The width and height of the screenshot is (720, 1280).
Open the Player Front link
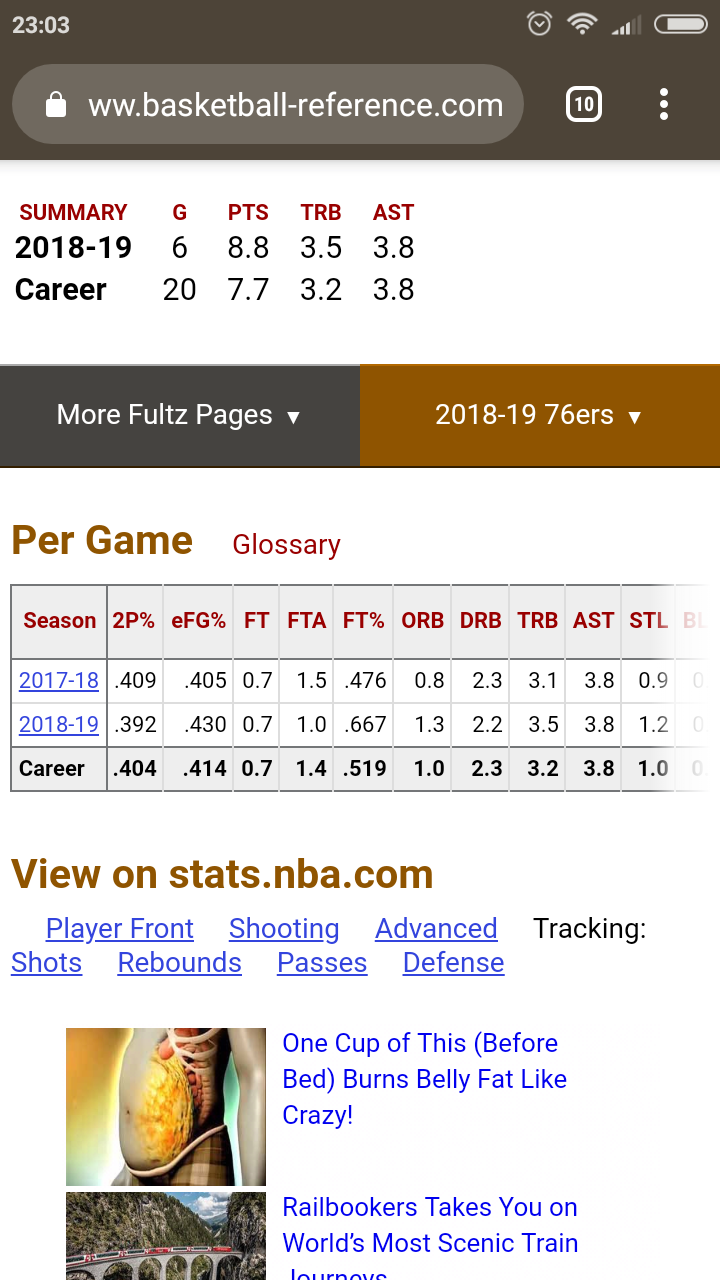click(120, 929)
